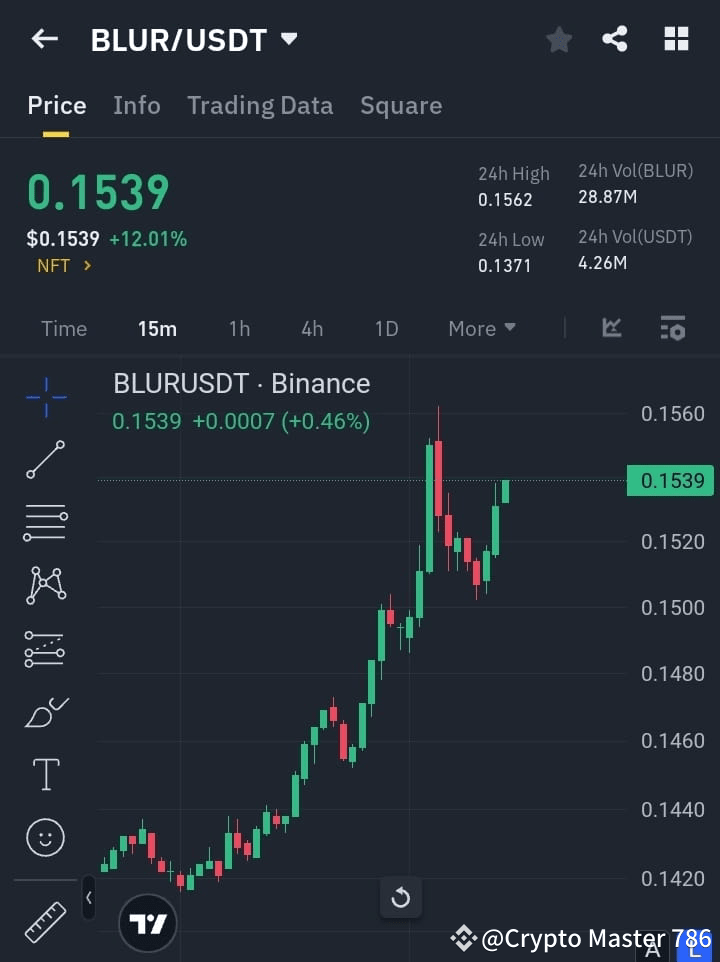This screenshot has width=720, height=962.
Task: Open the More timeframes dropdown
Action: pyautogui.click(x=481, y=328)
